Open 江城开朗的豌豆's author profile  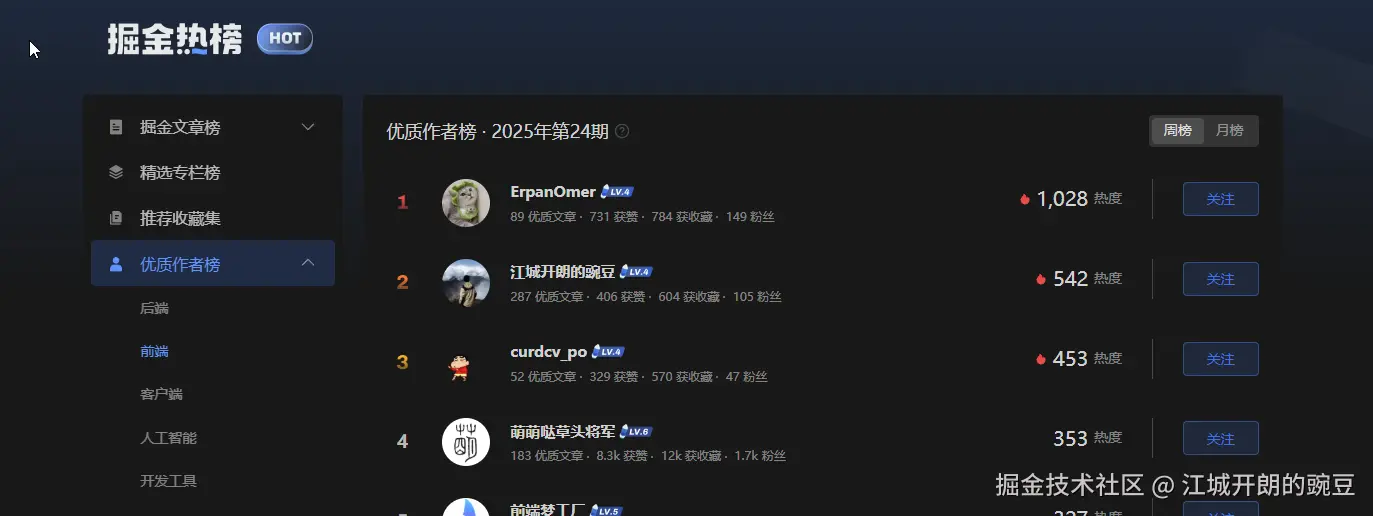[562, 272]
